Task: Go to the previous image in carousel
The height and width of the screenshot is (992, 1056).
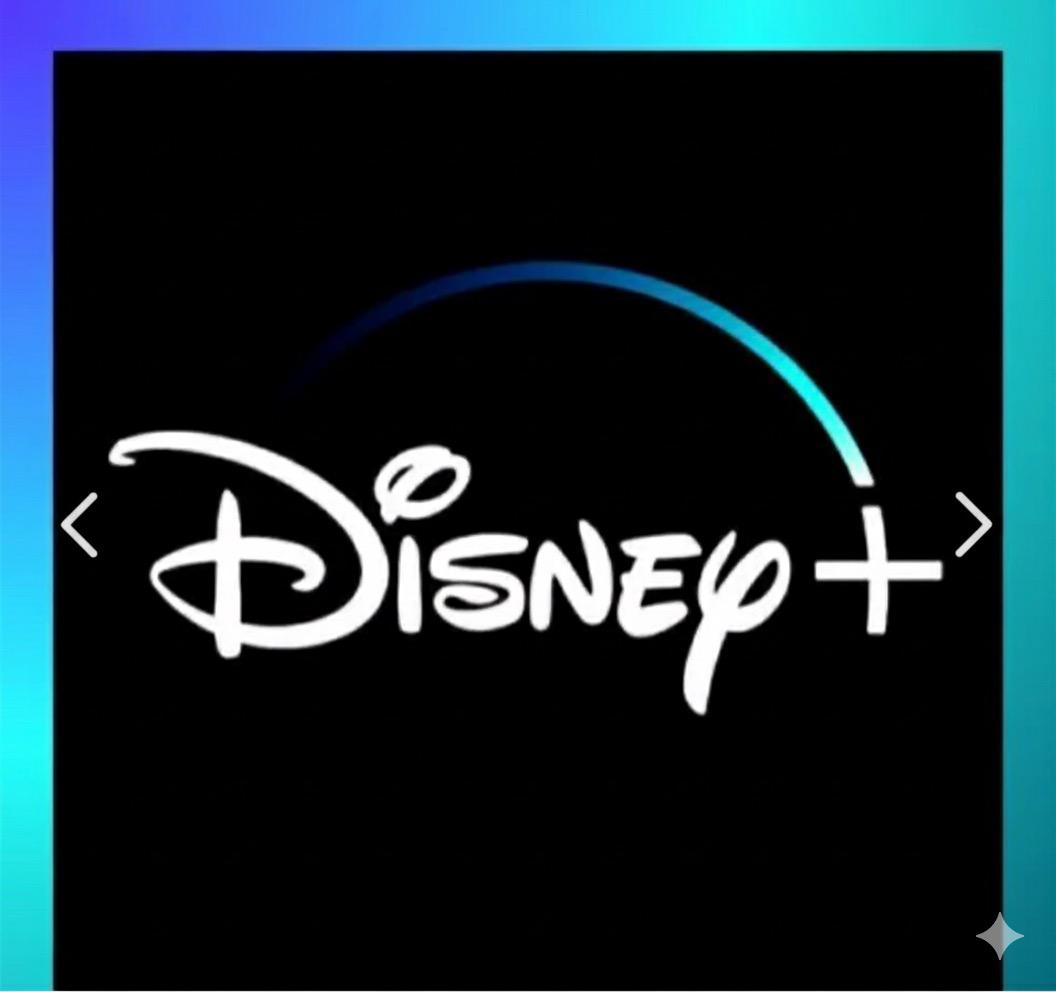Action: [80, 524]
